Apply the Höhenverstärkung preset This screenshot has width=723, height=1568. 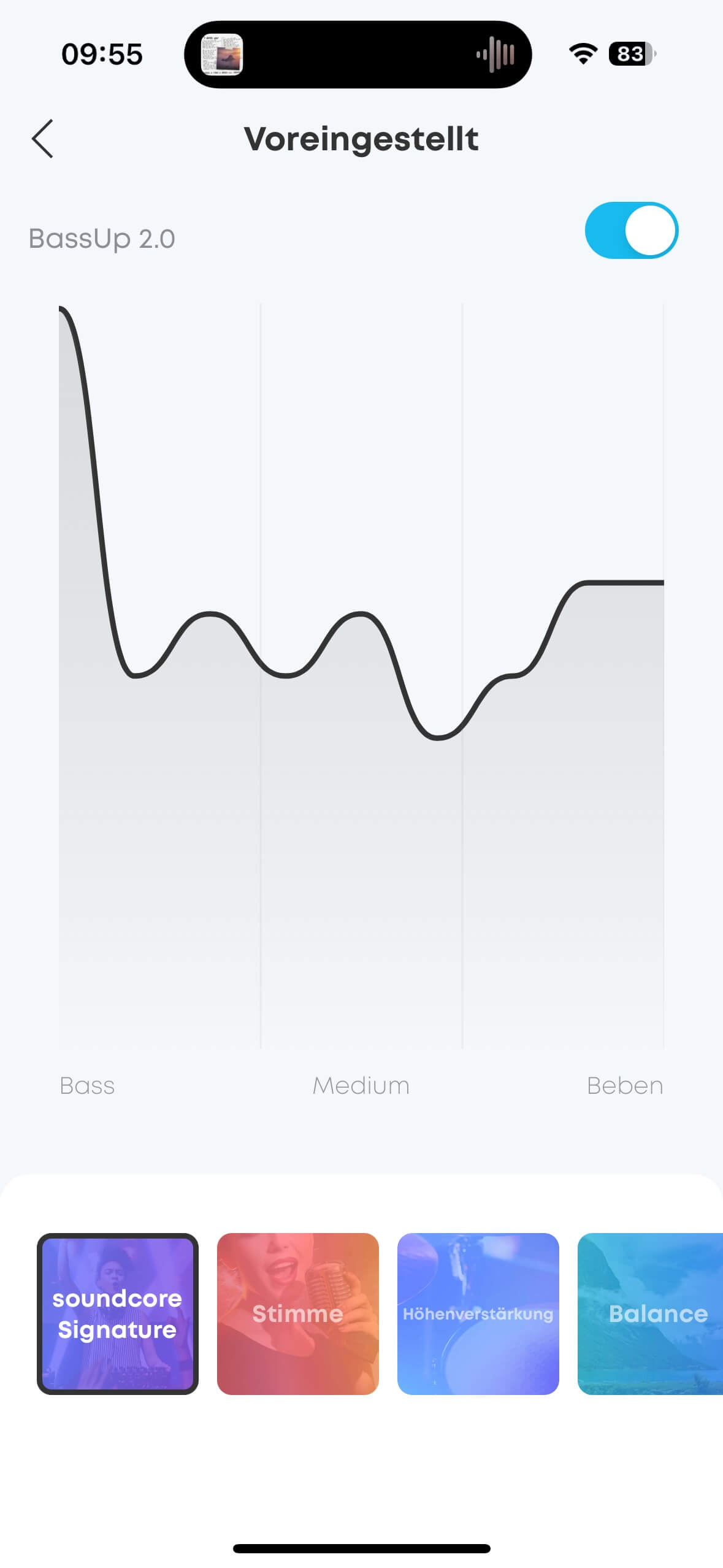[x=478, y=1313]
